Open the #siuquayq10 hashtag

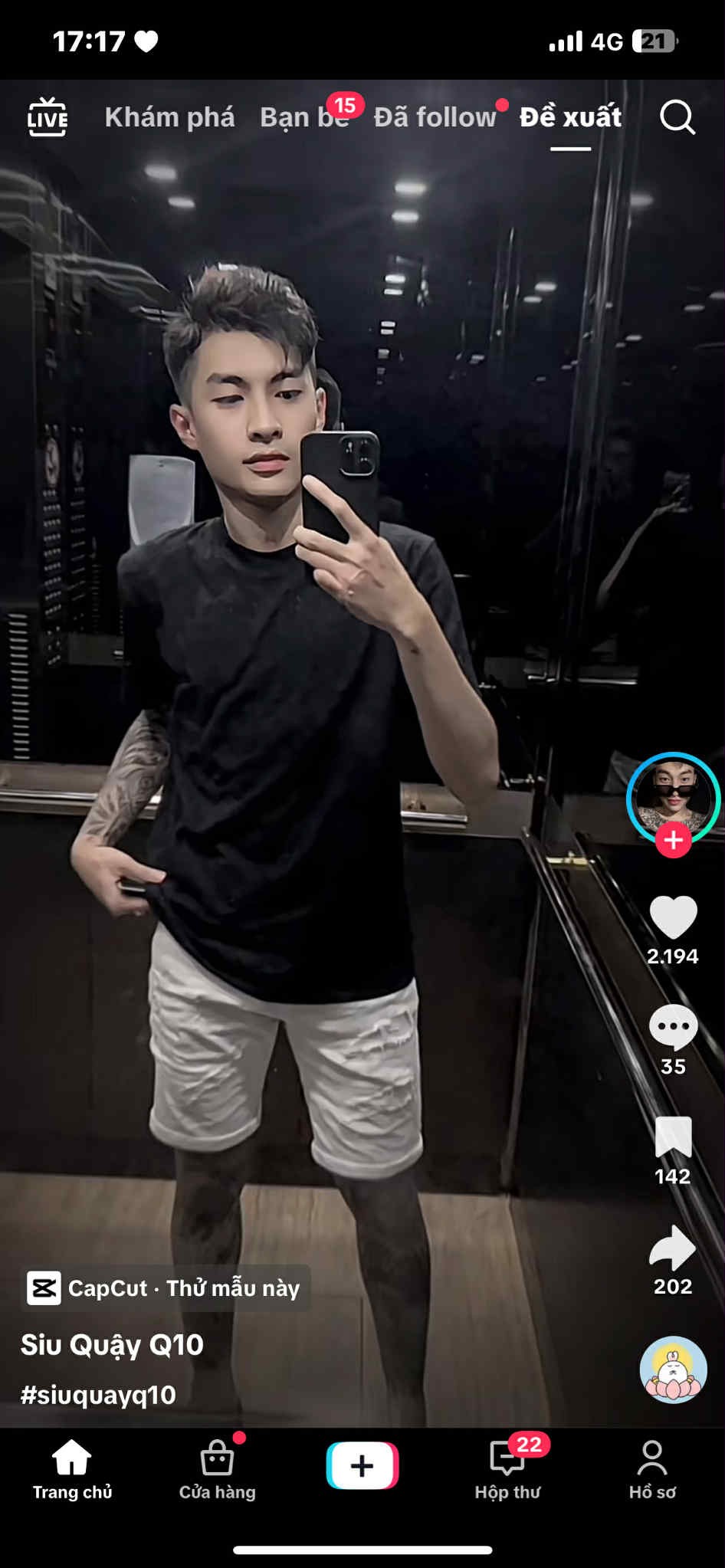(98, 1394)
